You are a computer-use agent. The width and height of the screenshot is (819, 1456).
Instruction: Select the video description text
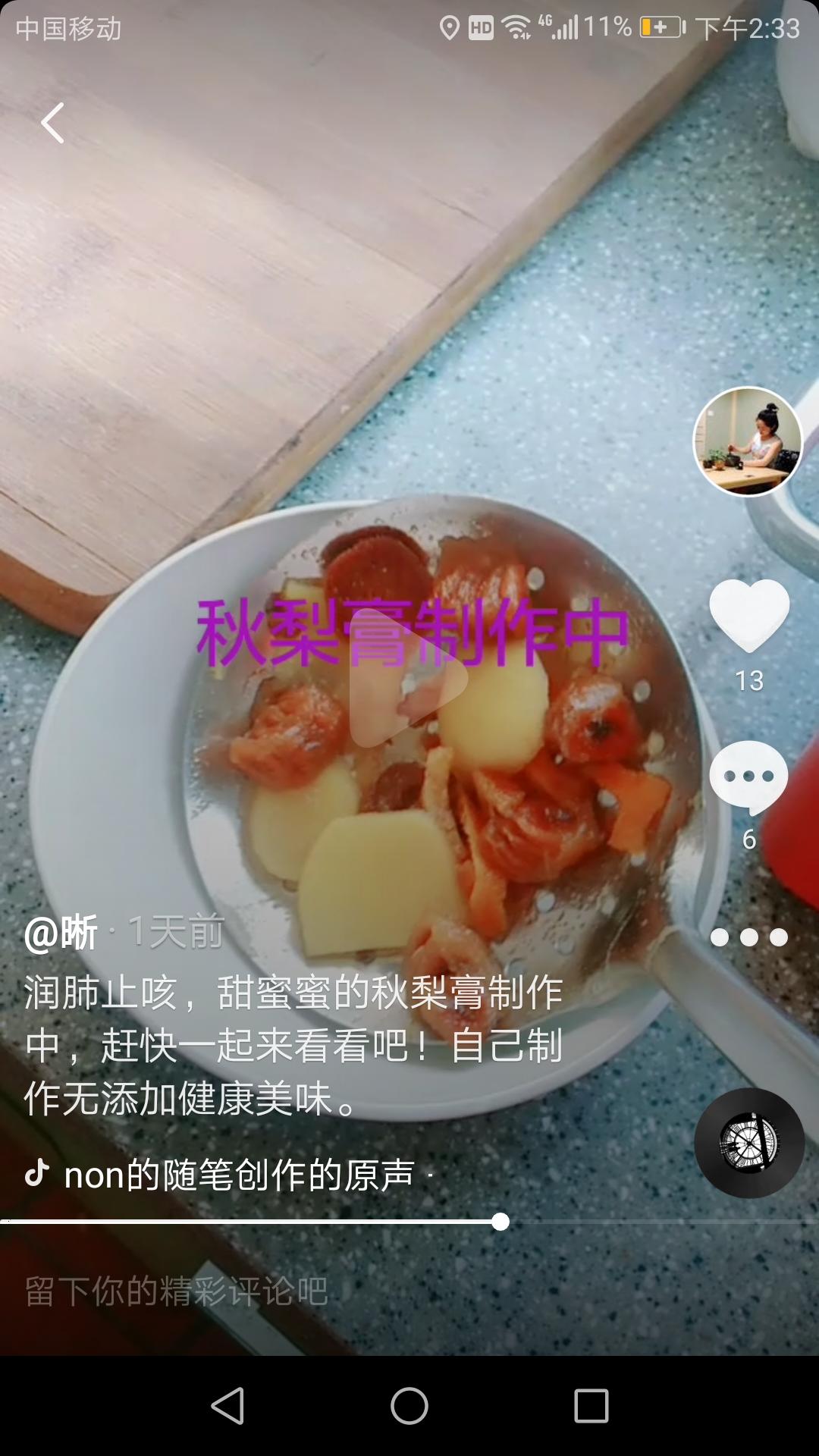coord(296,1039)
